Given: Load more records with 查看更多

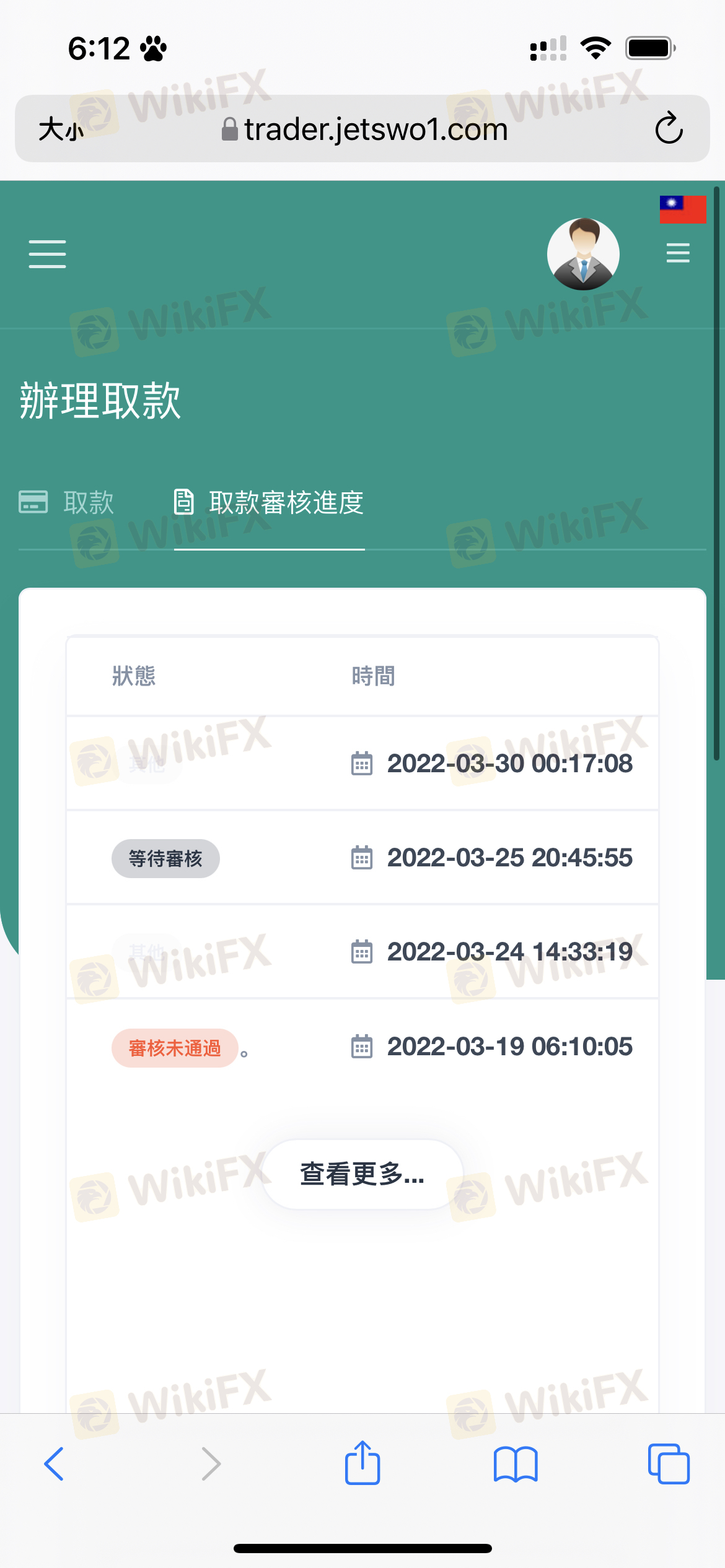Looking at the screenshot, I should click(362, 1174).
